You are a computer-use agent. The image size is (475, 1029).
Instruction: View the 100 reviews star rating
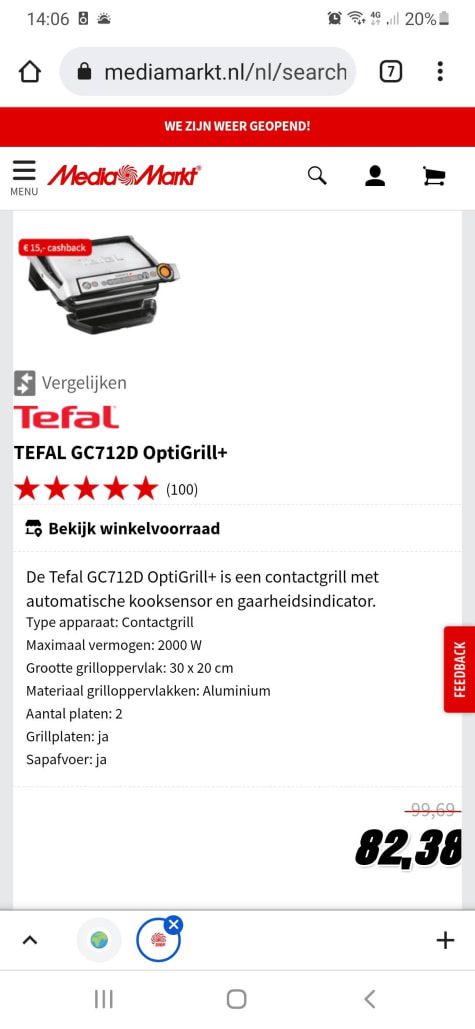(106, 489)
